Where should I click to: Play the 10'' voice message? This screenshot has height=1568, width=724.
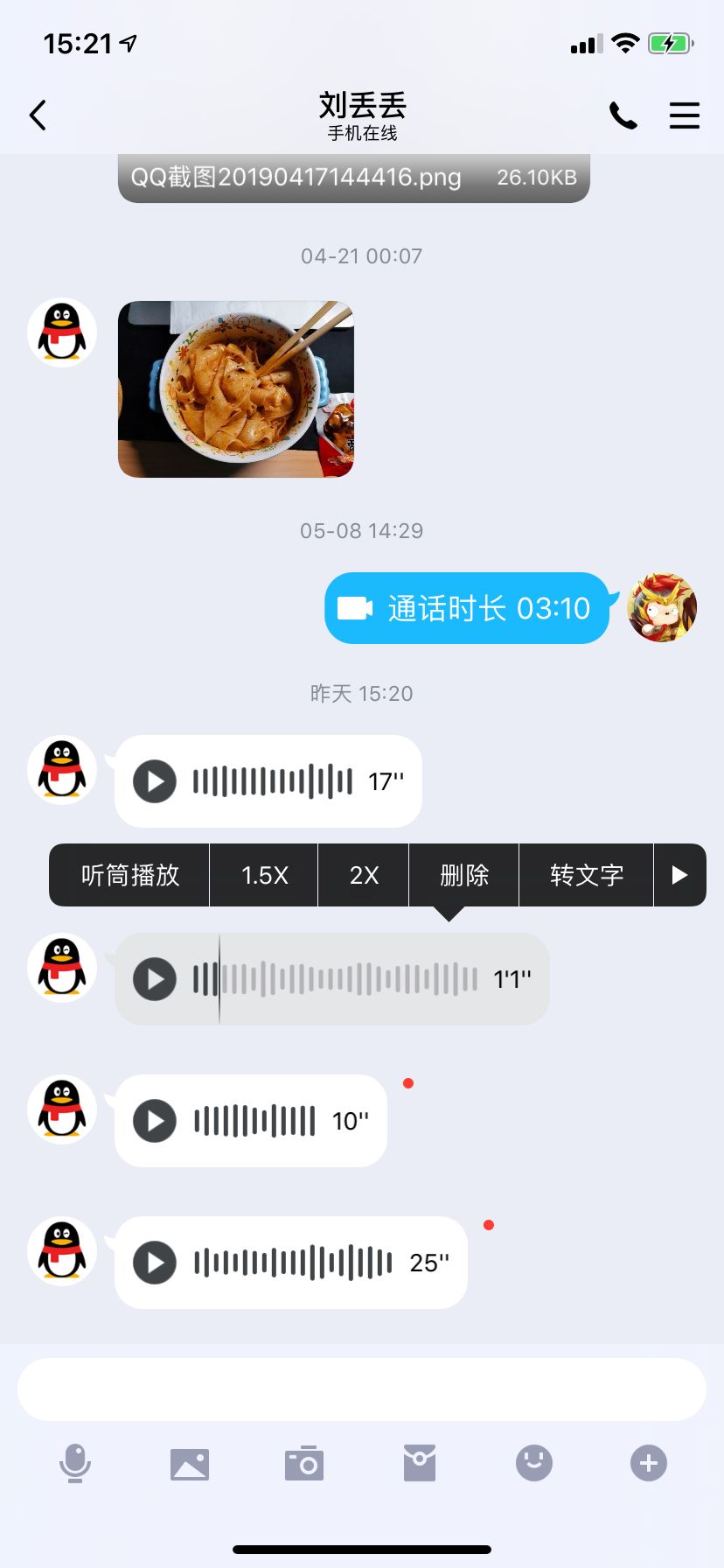pyautogui.click(x=155, y=1121)
